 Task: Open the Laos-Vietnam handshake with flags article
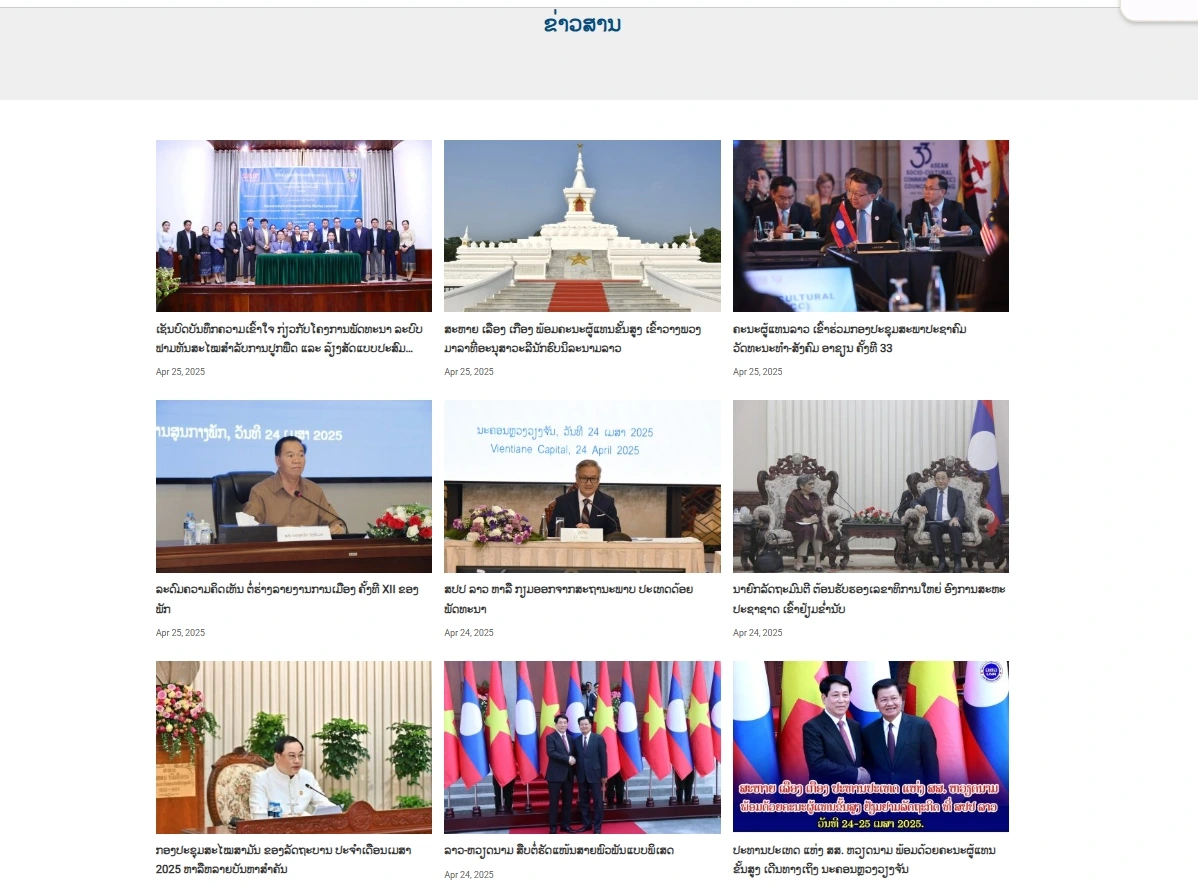[x=582, y=746]
